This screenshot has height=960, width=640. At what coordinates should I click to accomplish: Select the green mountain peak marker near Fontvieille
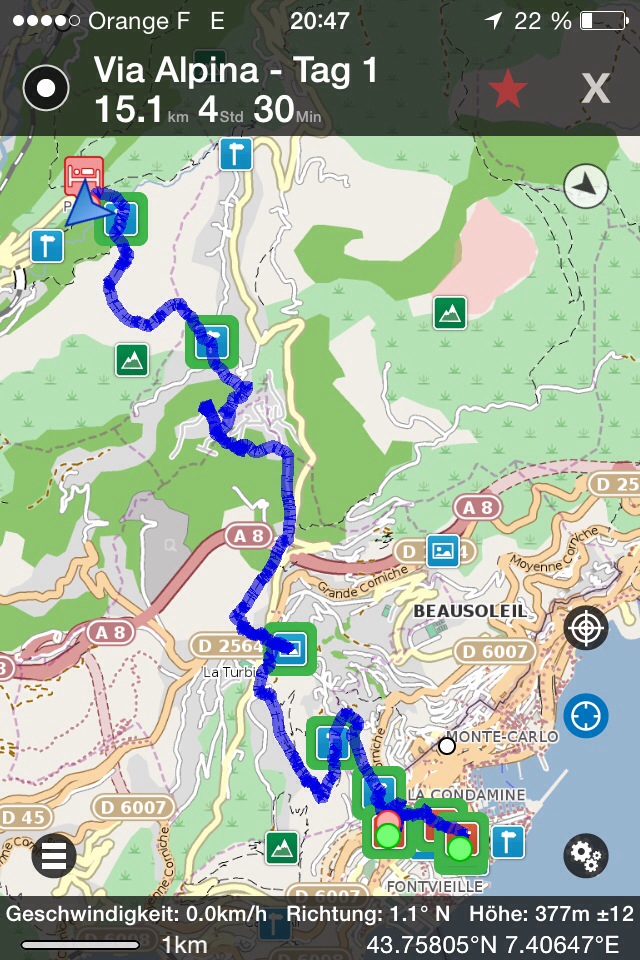click(282, 847)
